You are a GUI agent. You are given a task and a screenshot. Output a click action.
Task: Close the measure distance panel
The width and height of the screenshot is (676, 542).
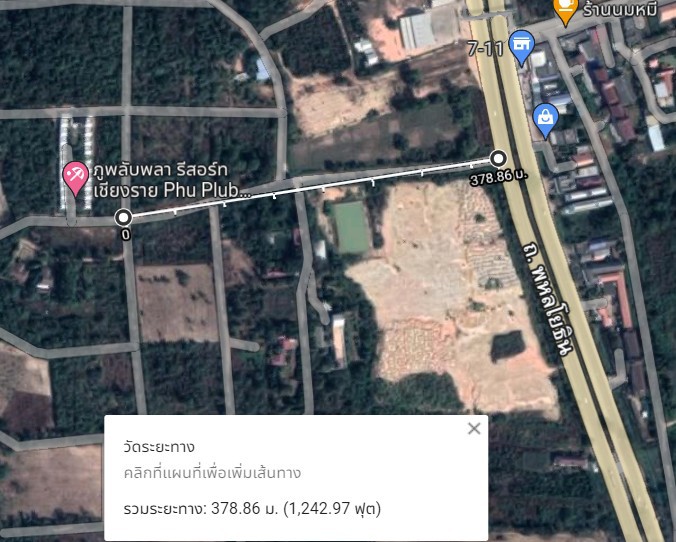[474, 429]
